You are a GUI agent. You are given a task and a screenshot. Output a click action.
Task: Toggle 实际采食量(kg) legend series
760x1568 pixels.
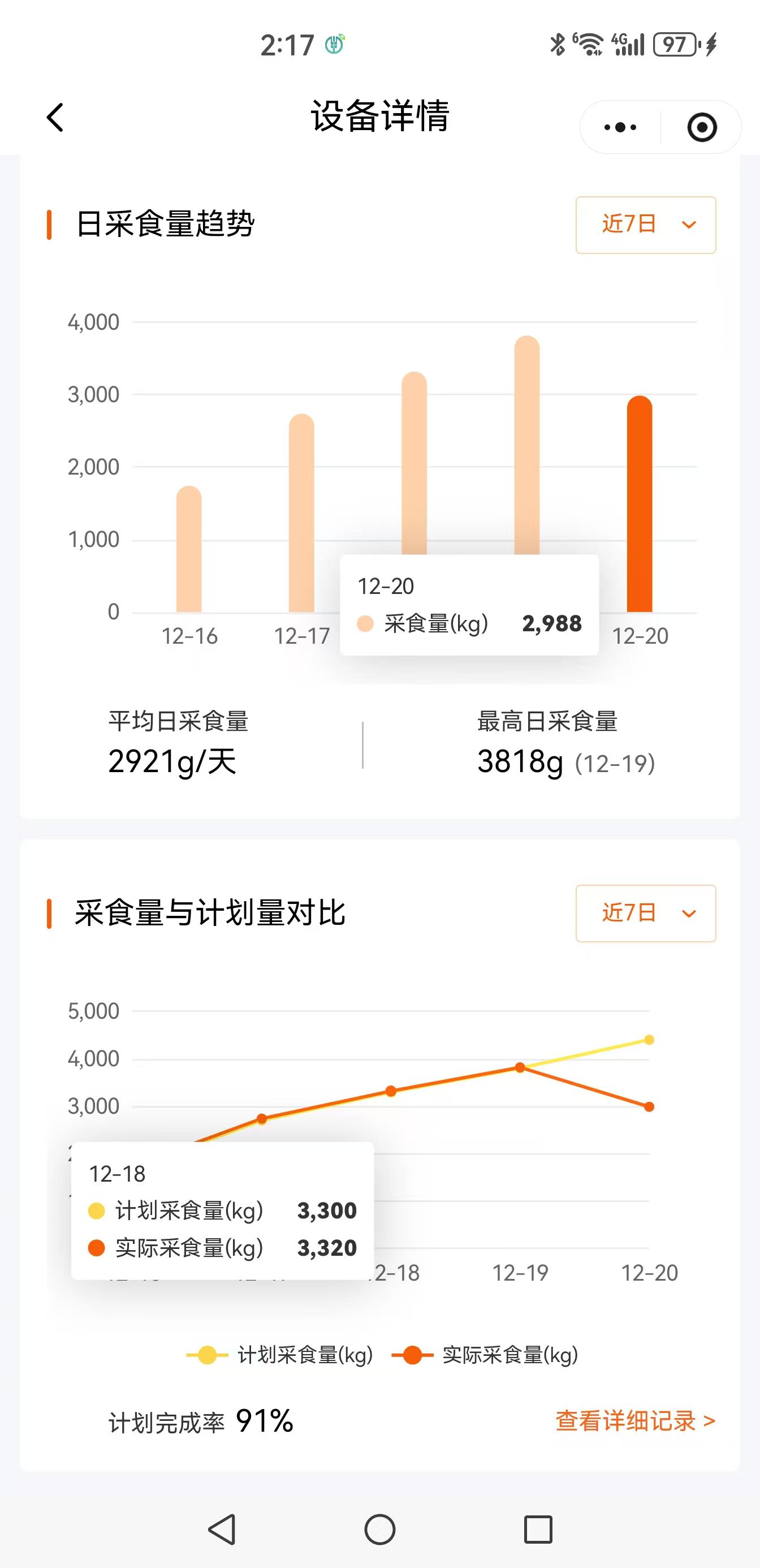click(x=485, y=1355)
